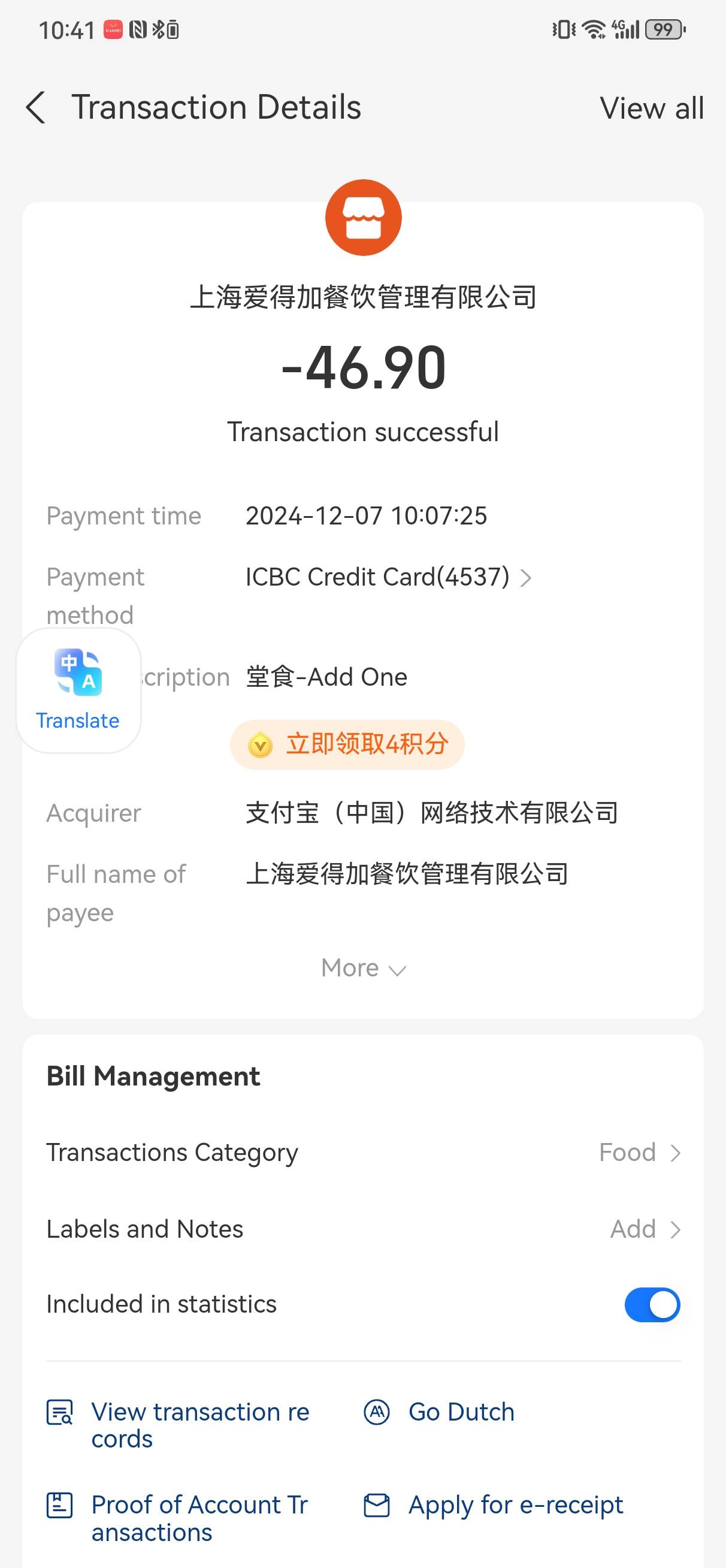
Task: Select Go Dutch to split bill
Action: (439, 1412)
